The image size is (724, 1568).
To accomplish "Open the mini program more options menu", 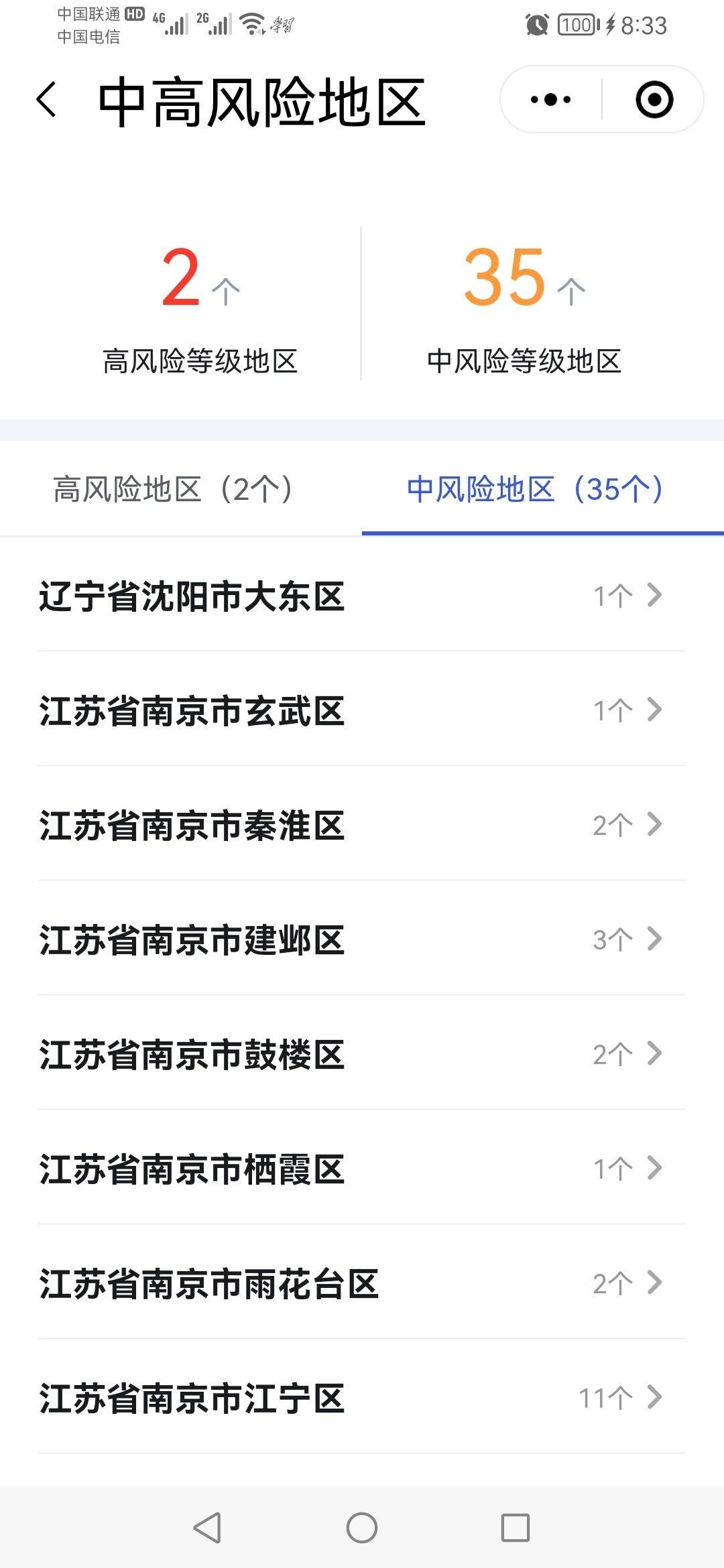I will coord(550,100).
